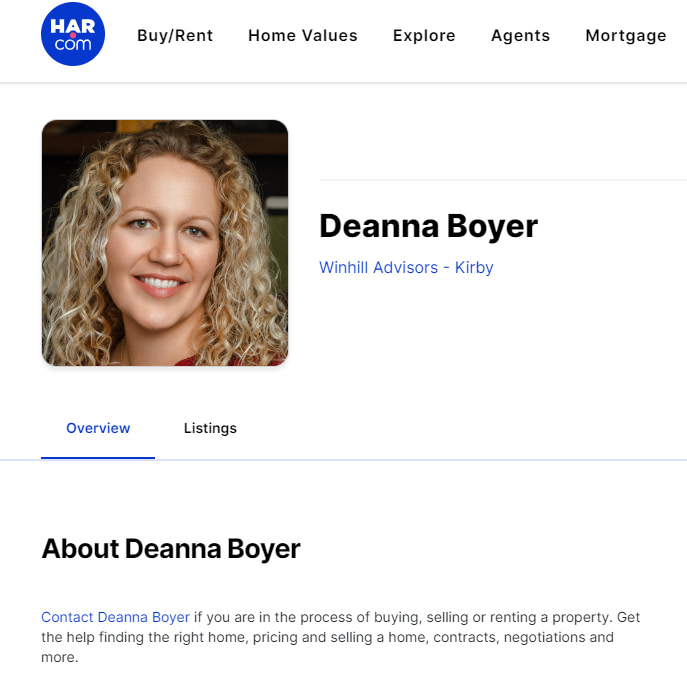This screenshot has height=690, width=687.
Task: Open the Agents menu
Action: (520, 35)
